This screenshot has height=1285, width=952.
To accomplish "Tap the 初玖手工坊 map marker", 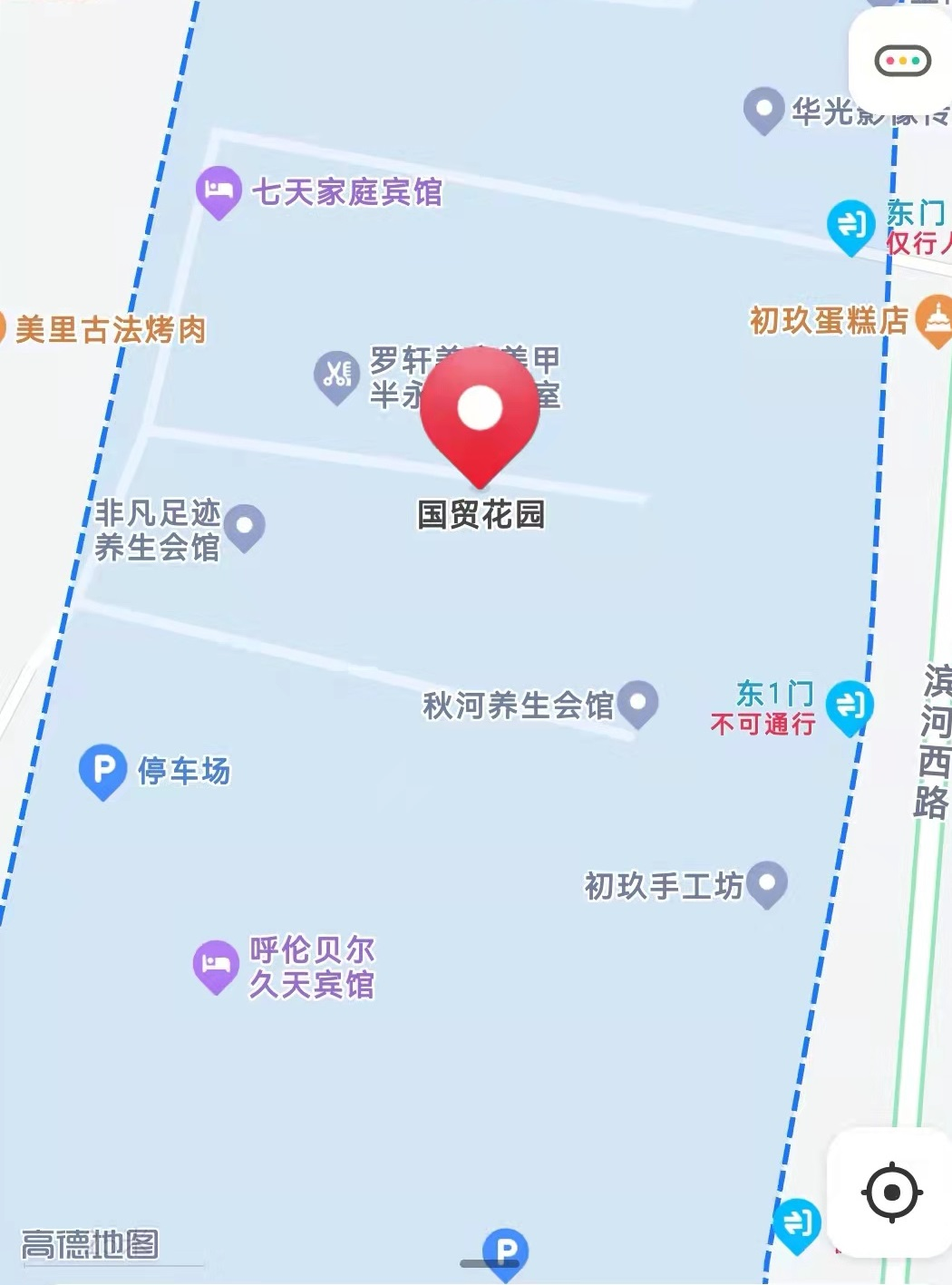I will click(x=767, y=882).
